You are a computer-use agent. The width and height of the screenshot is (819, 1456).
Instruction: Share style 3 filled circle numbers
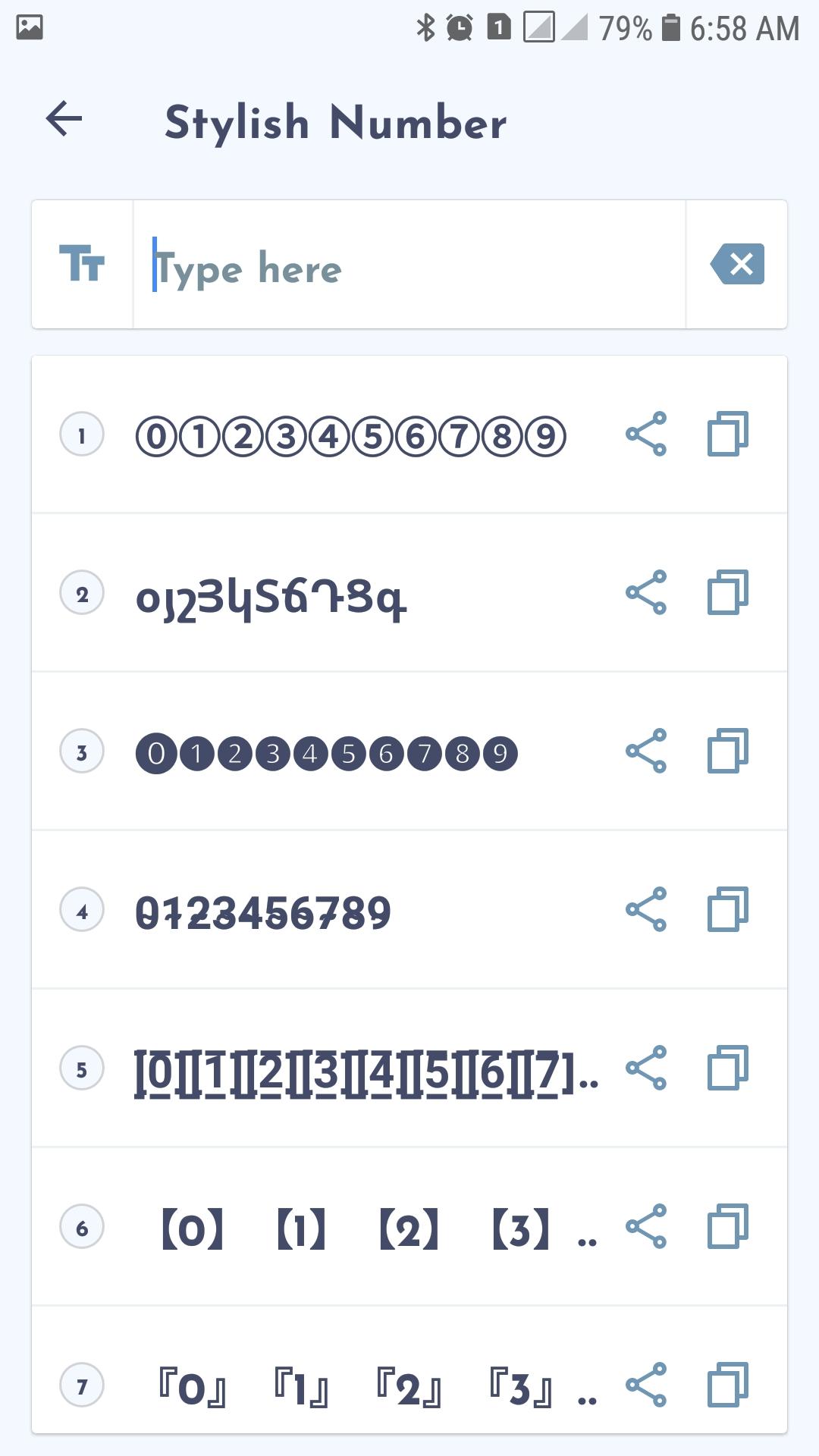(x=646, y=751)
